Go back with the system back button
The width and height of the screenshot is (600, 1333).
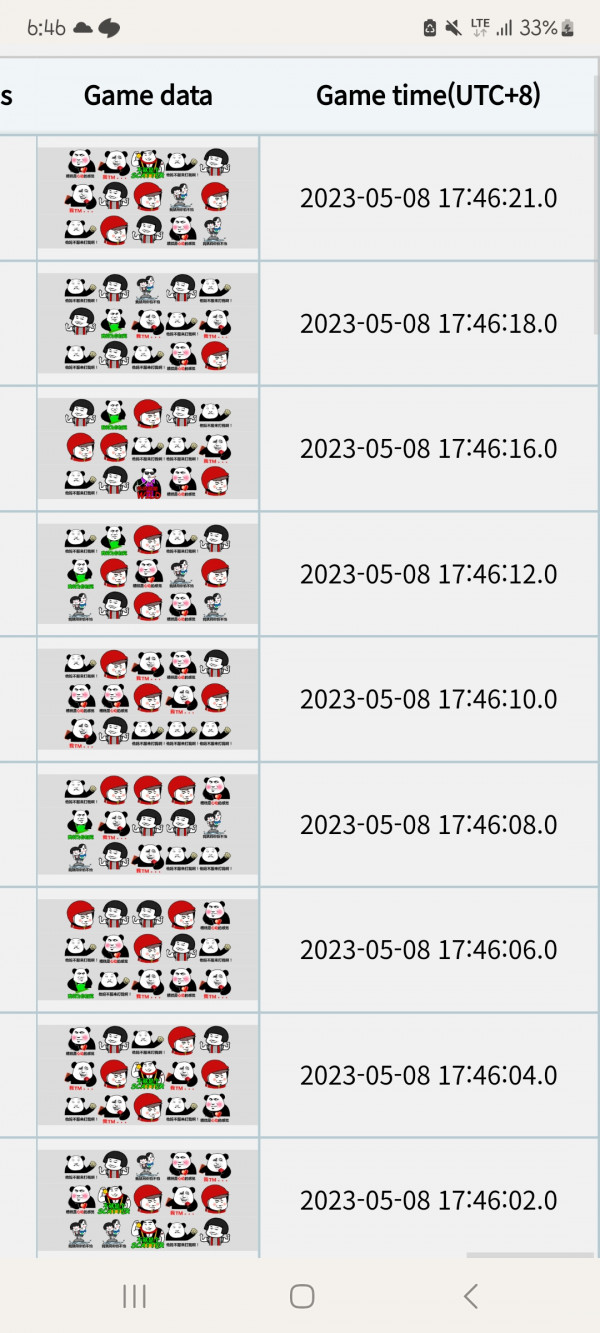(x=470, y=1297)
